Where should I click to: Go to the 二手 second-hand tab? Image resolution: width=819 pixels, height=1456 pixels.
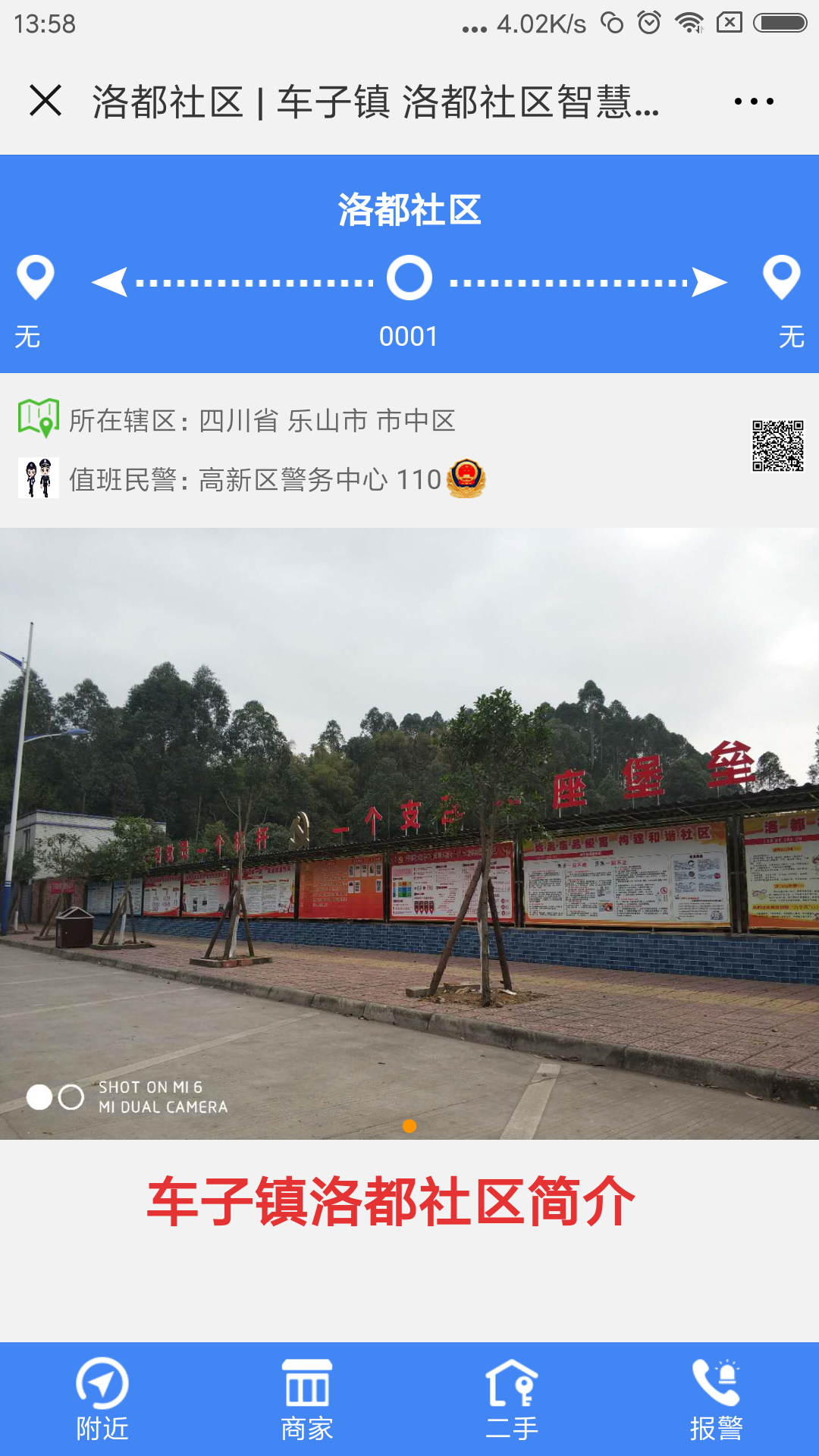pos(512,1399)
